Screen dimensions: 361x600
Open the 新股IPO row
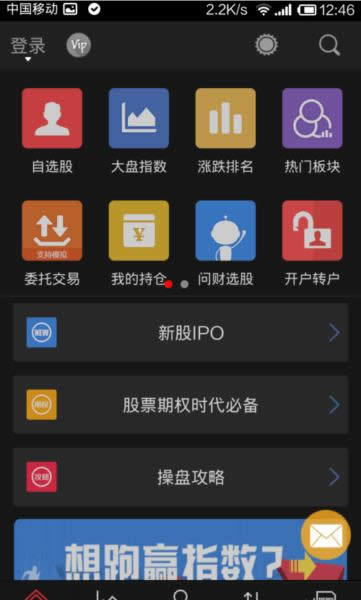181,333
